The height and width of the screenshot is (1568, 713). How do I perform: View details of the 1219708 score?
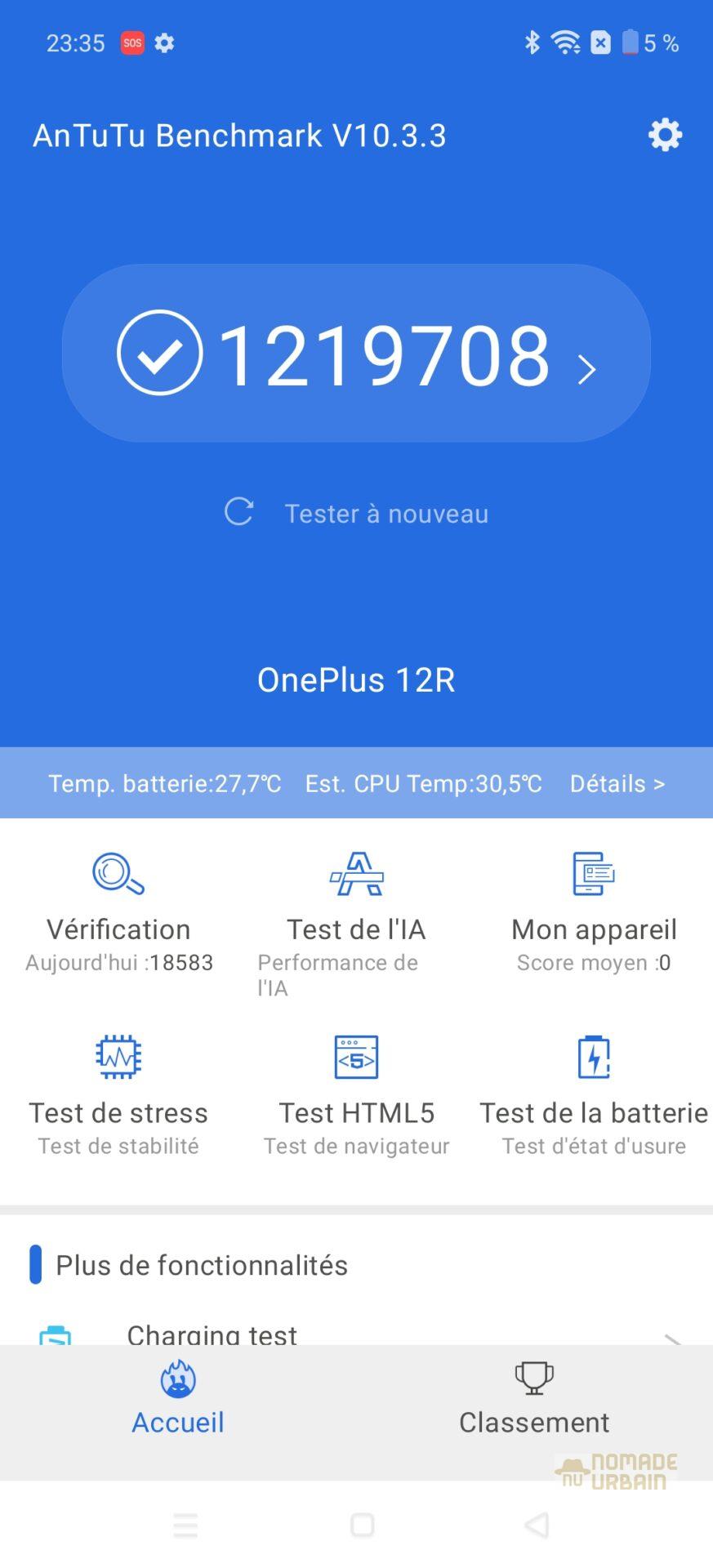(356, 354)
